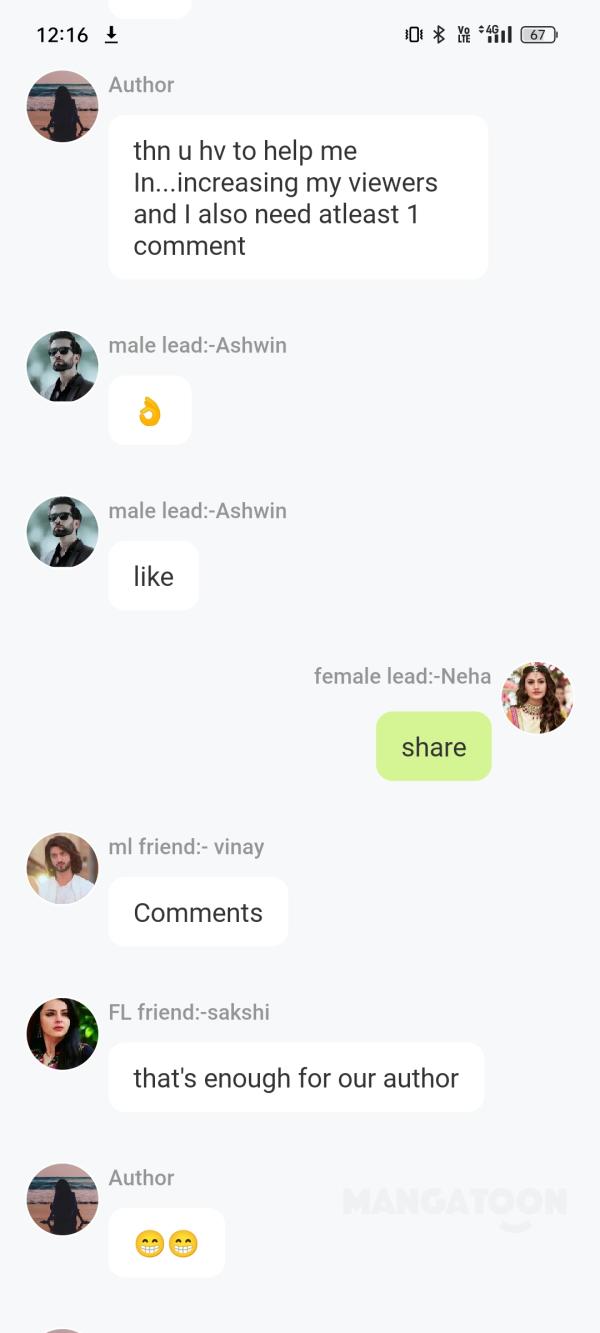Open Ashwin's avatar next to the "like" message
600x1333 pixels.
click(62, 532)
